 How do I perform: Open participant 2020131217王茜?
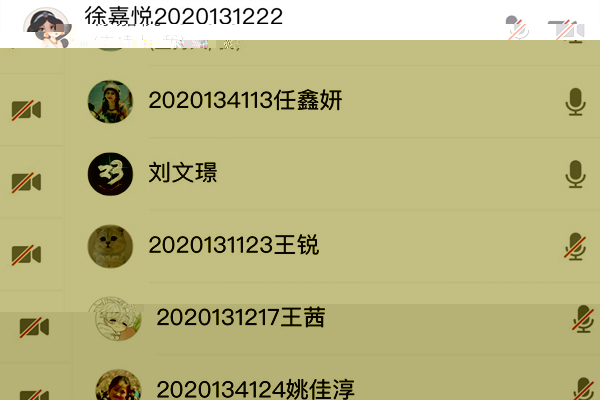point(241,318)
